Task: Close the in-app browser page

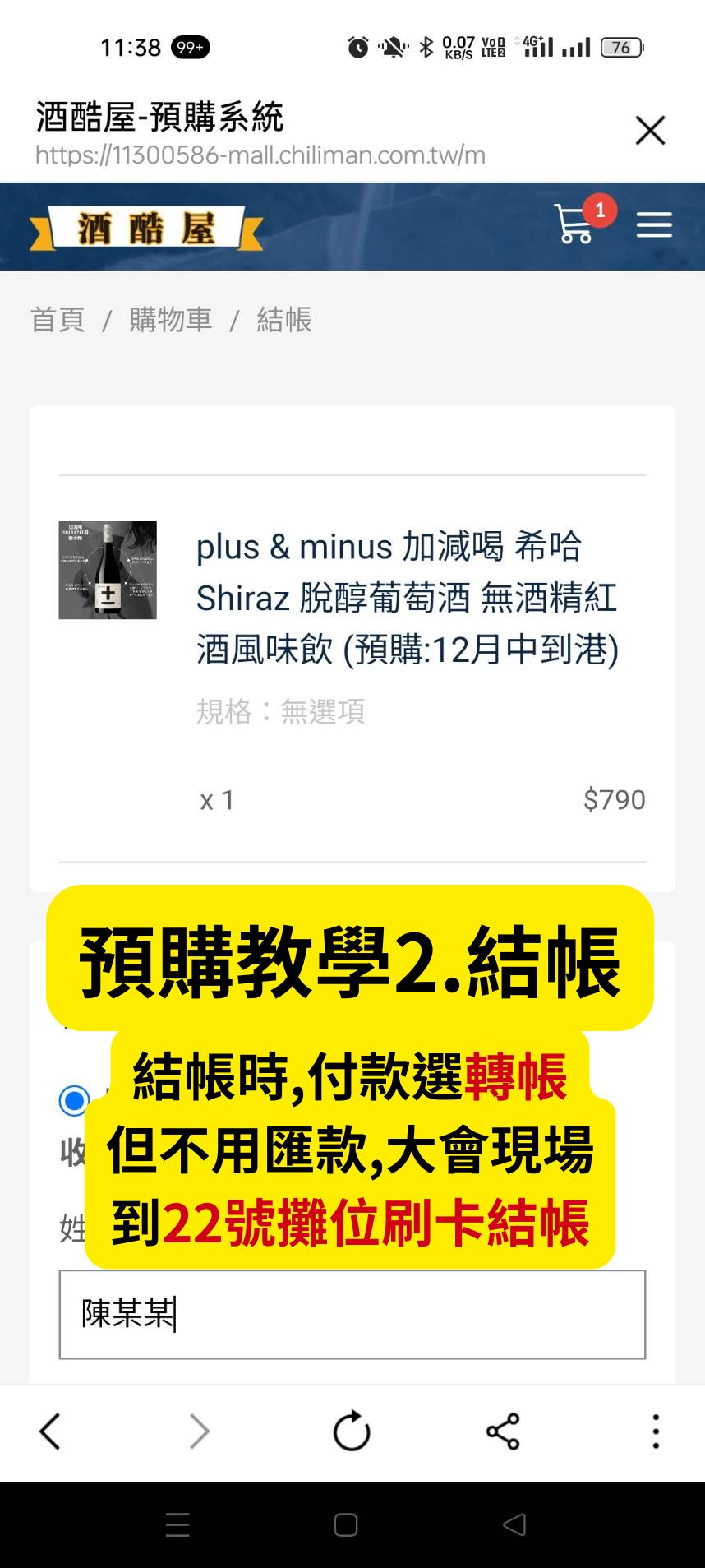Action: pos(650,130)
